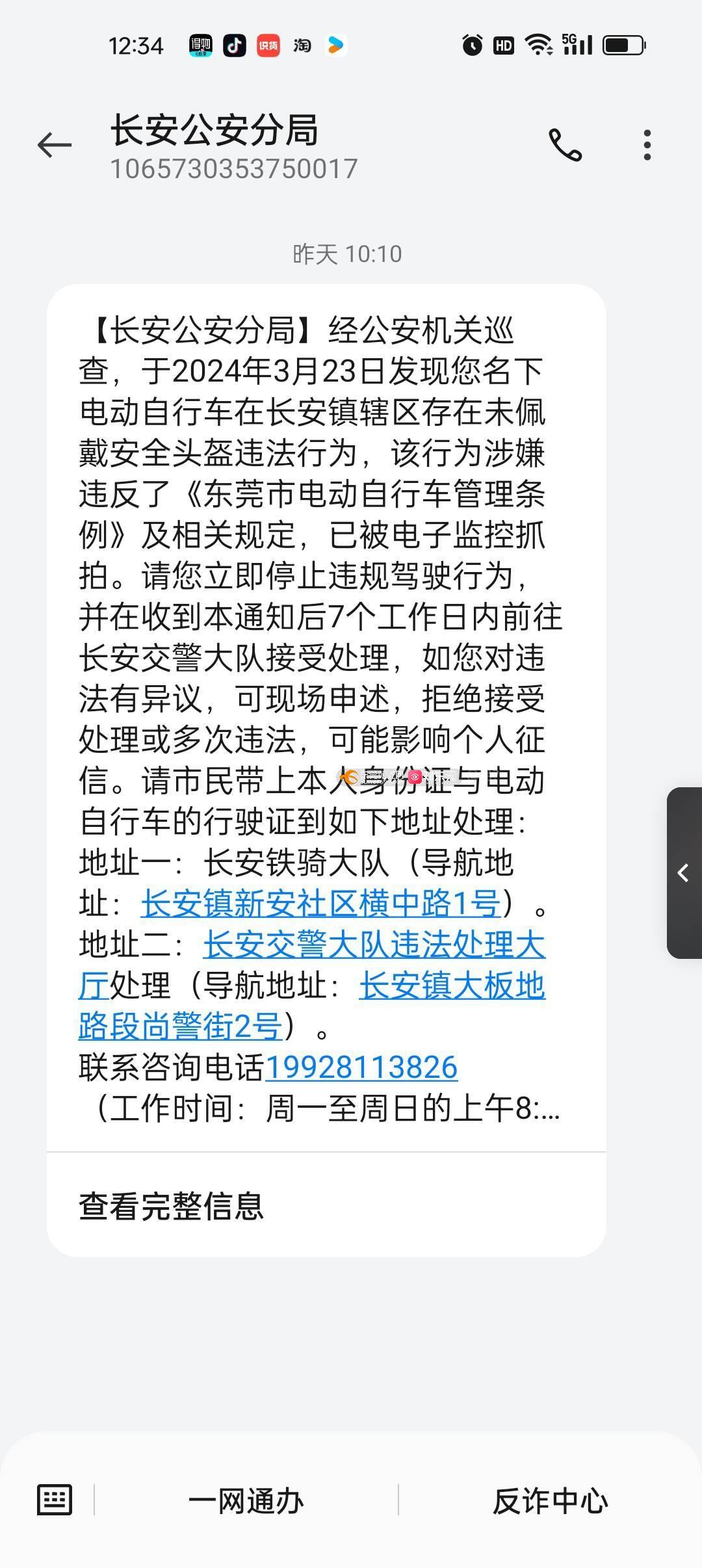Open the three-dot overflow menu

[x=647, y=144]
